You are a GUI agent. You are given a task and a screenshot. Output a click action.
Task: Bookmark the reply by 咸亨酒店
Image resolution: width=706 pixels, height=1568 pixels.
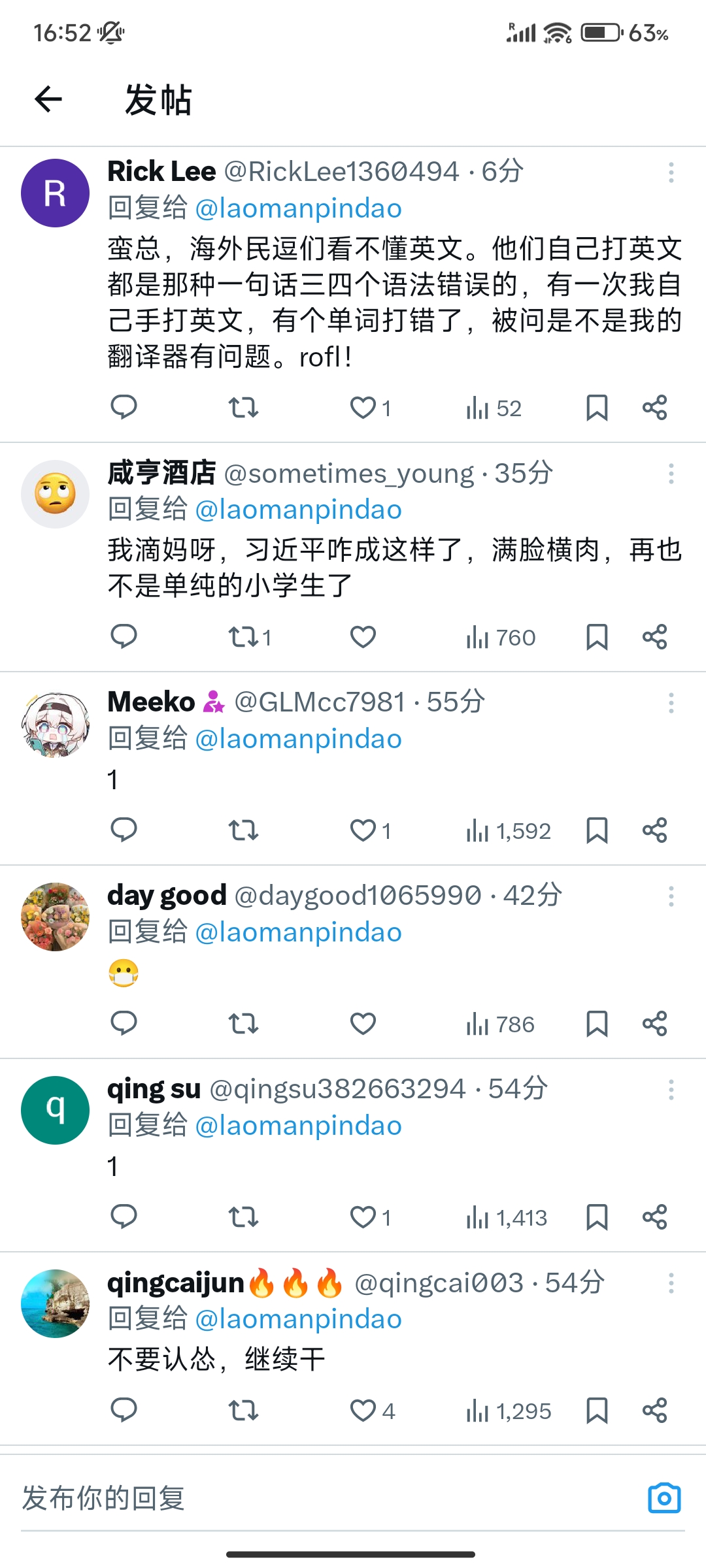click(x=597, y=637)
